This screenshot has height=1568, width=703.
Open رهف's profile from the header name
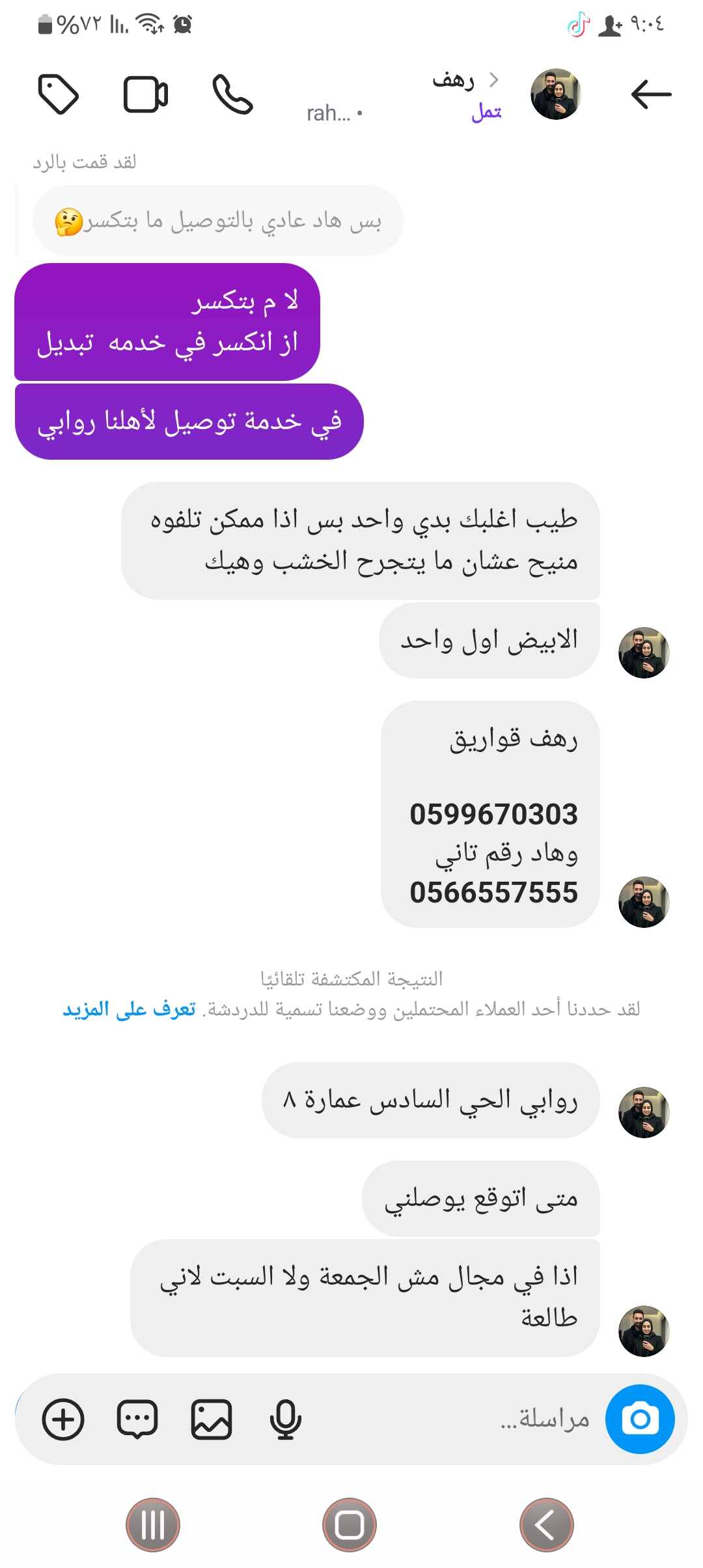(x=454, y=81)
